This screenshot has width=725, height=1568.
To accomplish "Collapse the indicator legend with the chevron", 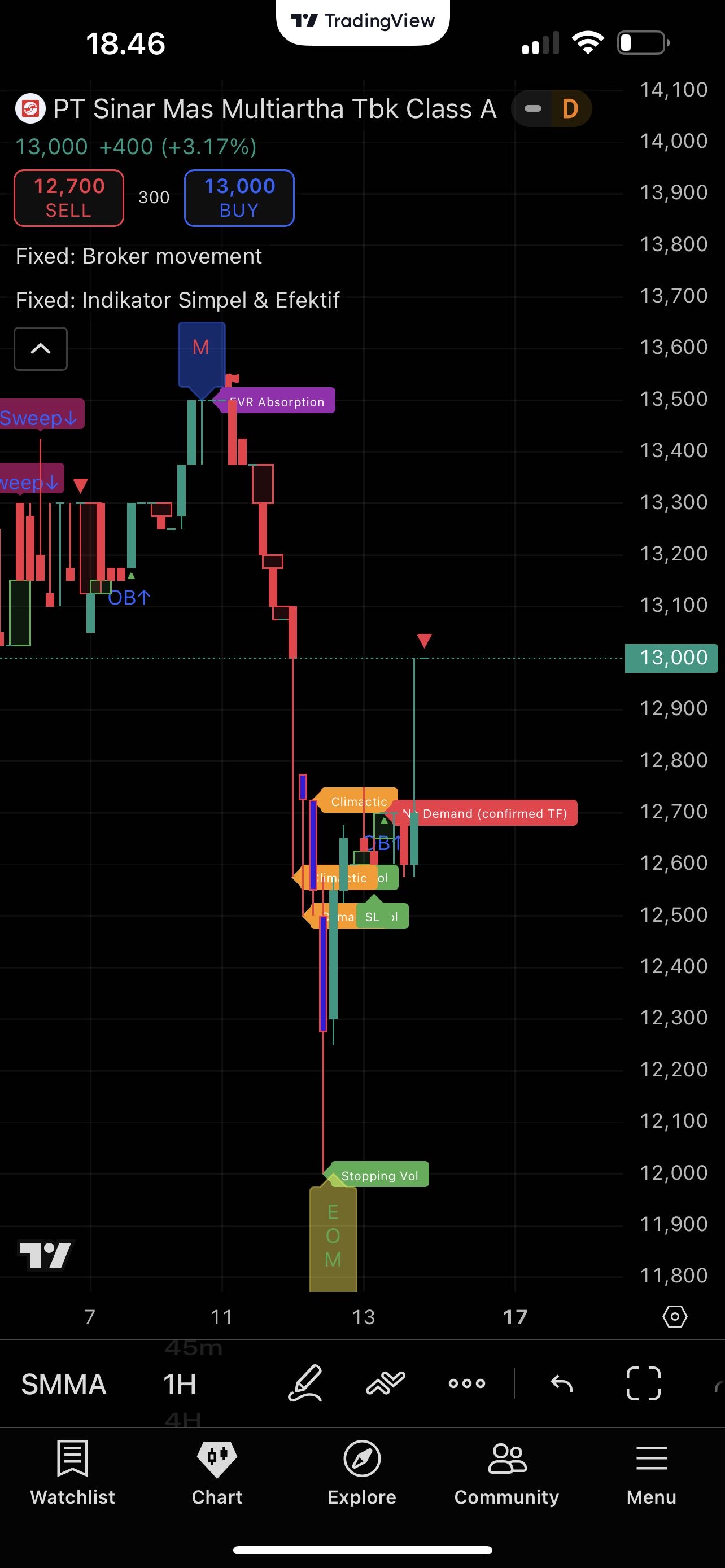I will tap(41, 349).
